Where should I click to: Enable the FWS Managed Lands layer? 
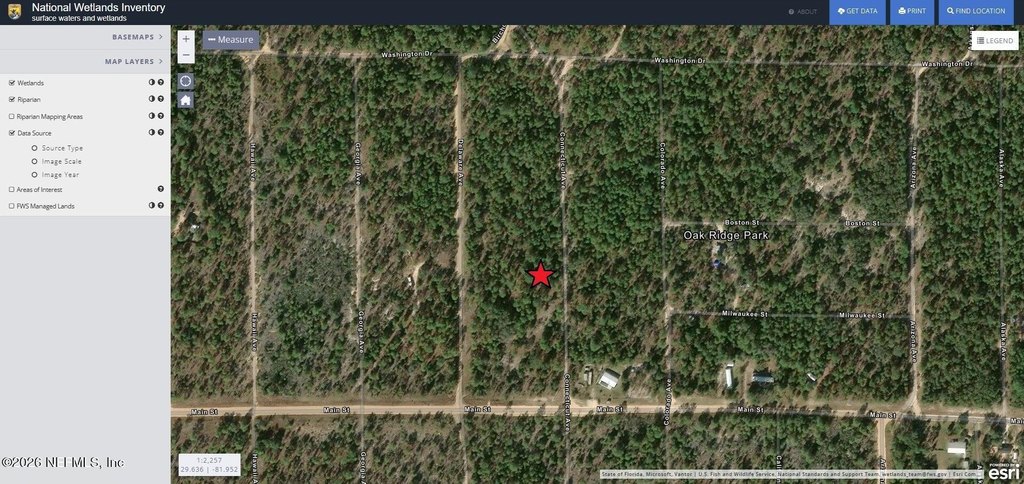11,206
